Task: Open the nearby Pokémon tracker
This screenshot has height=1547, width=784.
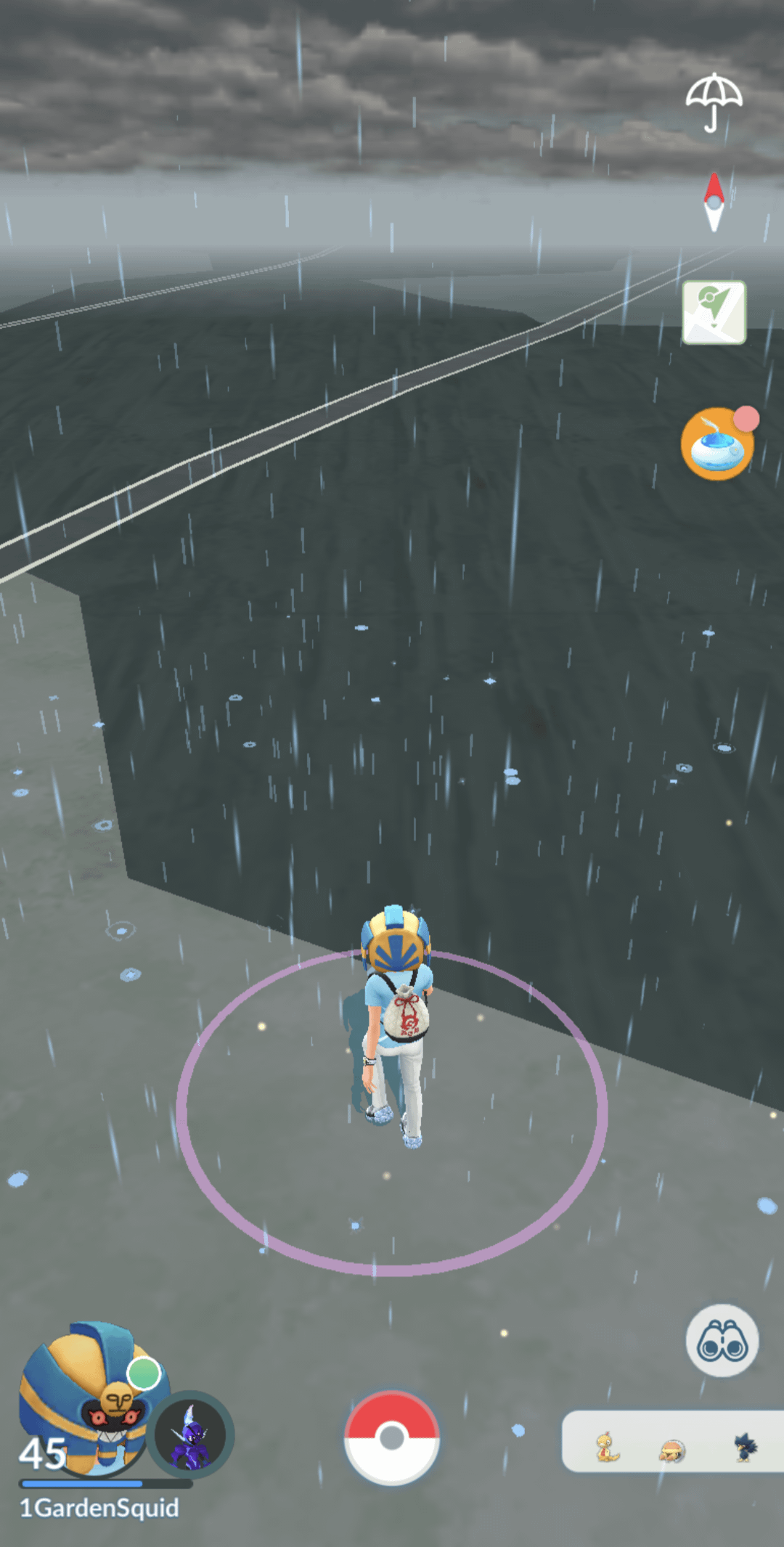Action: (x=671, y=1442)
